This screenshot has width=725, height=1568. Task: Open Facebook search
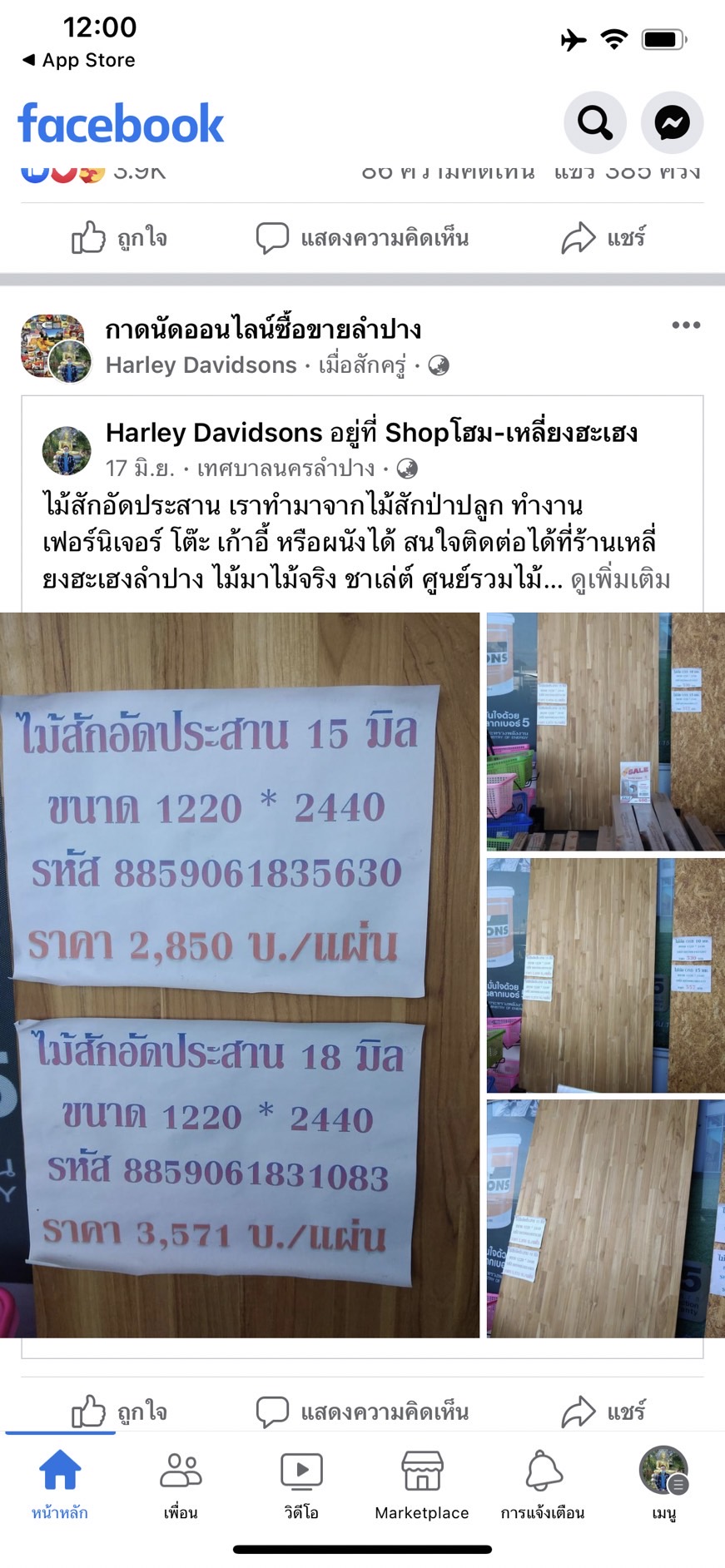(594, 123)
